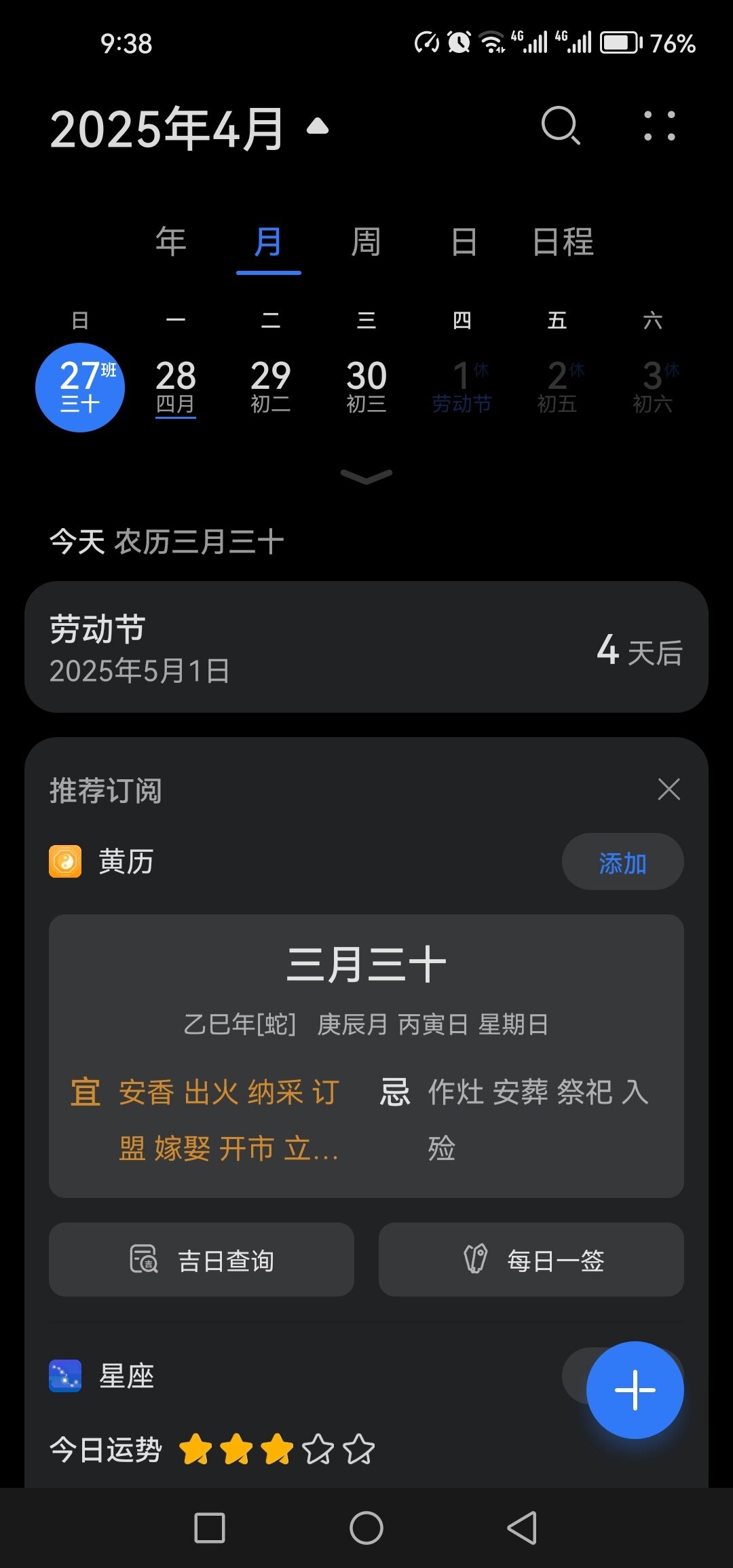The image size is (733, 1568).
Task: Open 吉日查询
Action: coord(202,1260)
